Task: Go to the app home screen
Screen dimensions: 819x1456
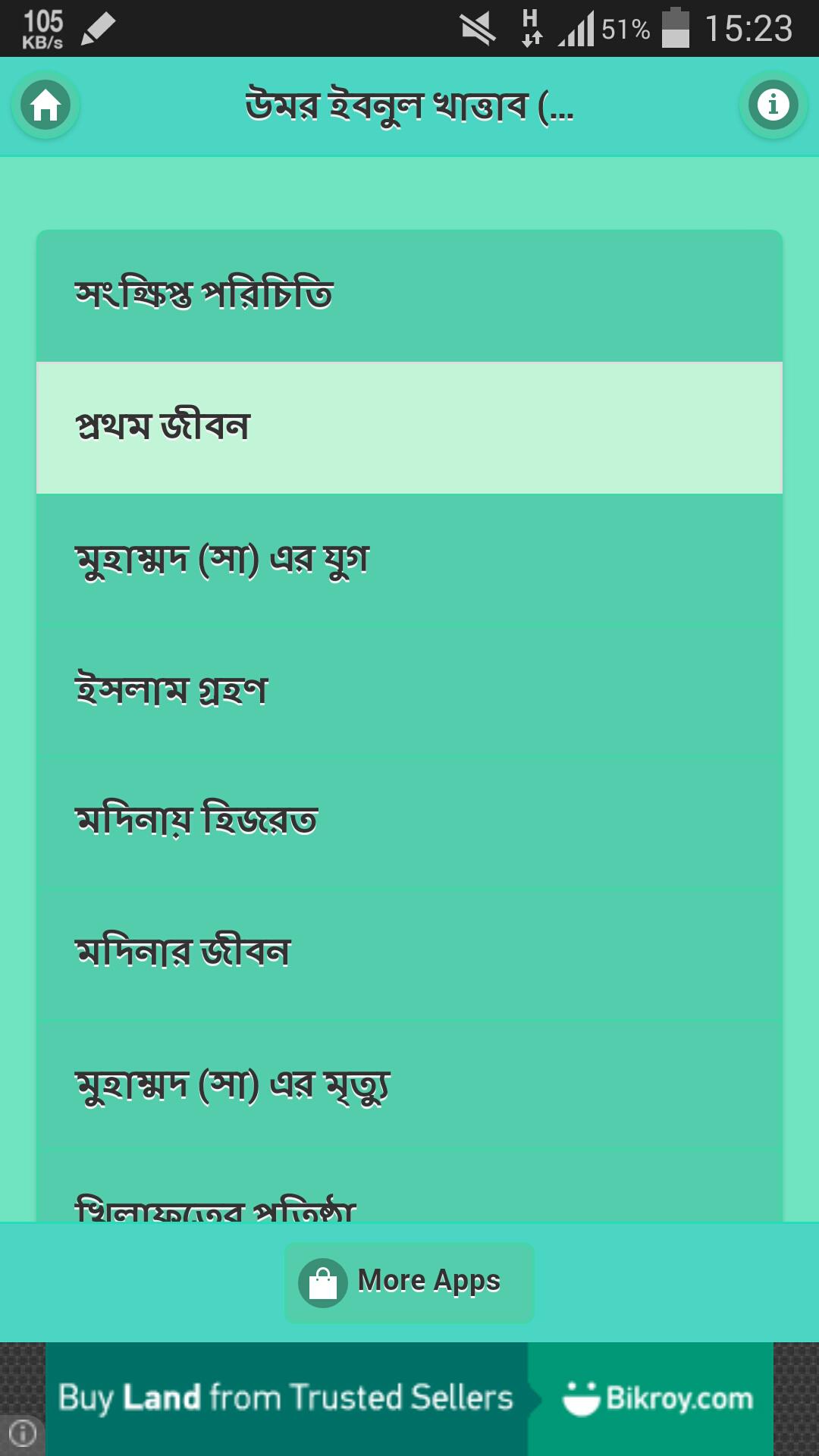Action: (x=45, y=105)
